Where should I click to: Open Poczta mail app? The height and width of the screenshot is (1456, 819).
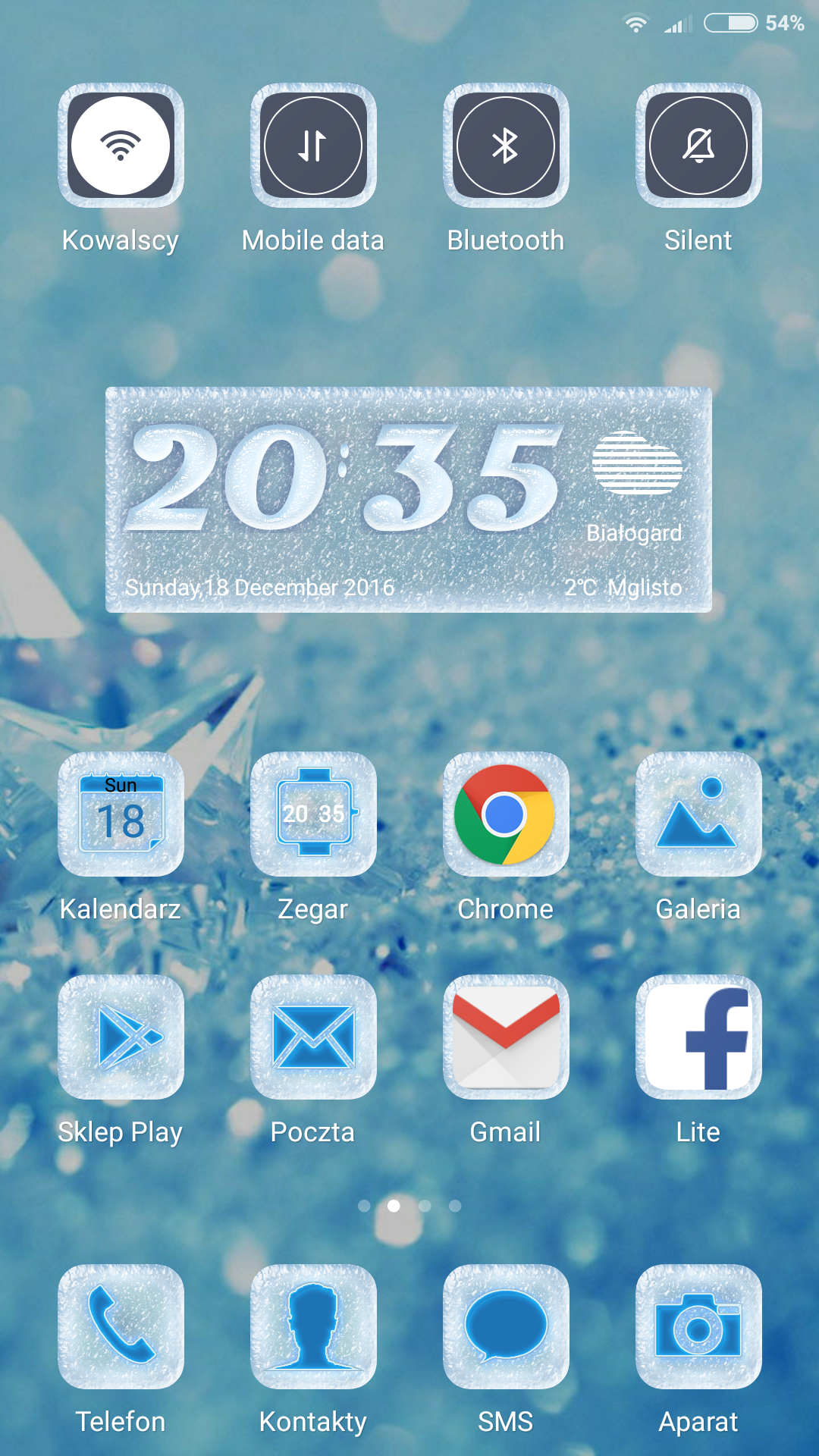313,1037
